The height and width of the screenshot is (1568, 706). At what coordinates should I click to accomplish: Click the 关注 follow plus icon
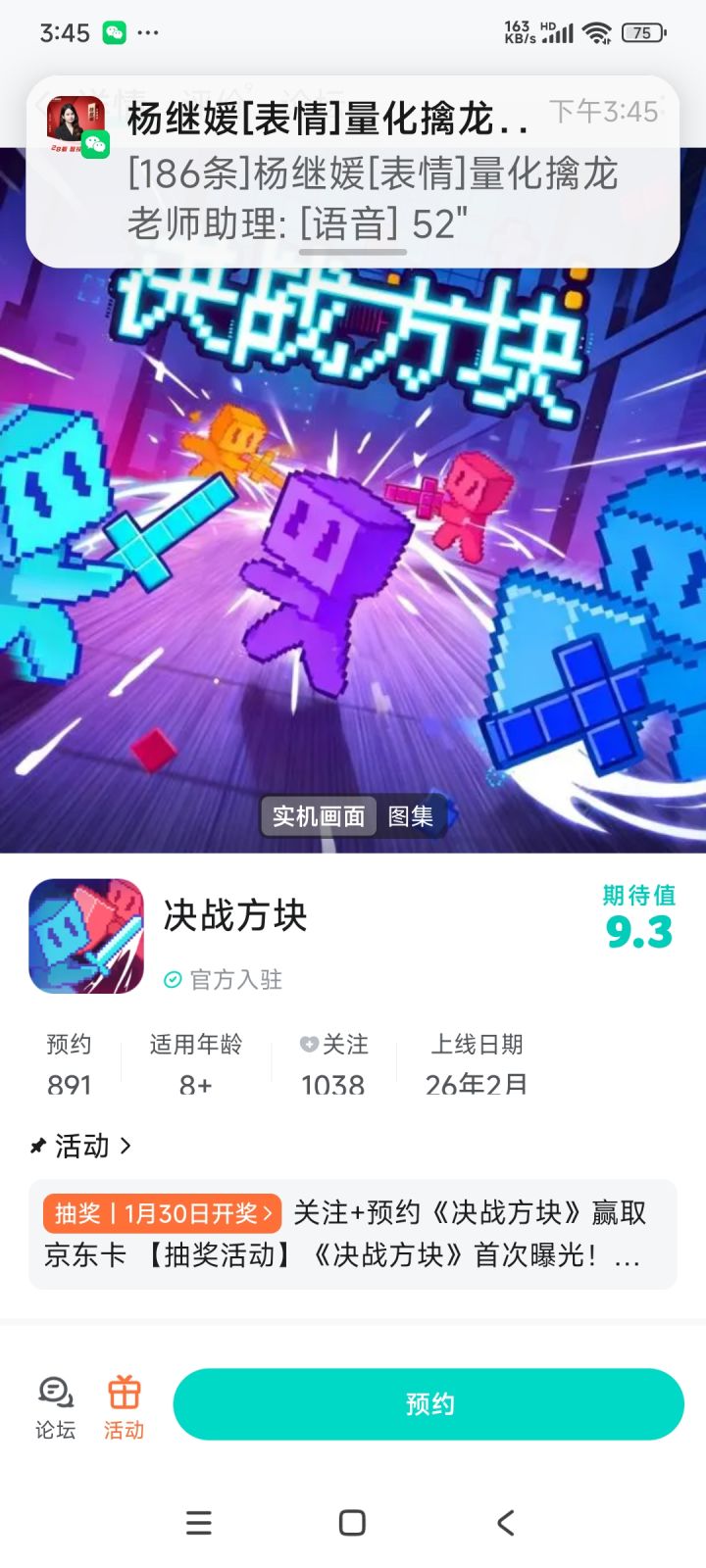308,1045
